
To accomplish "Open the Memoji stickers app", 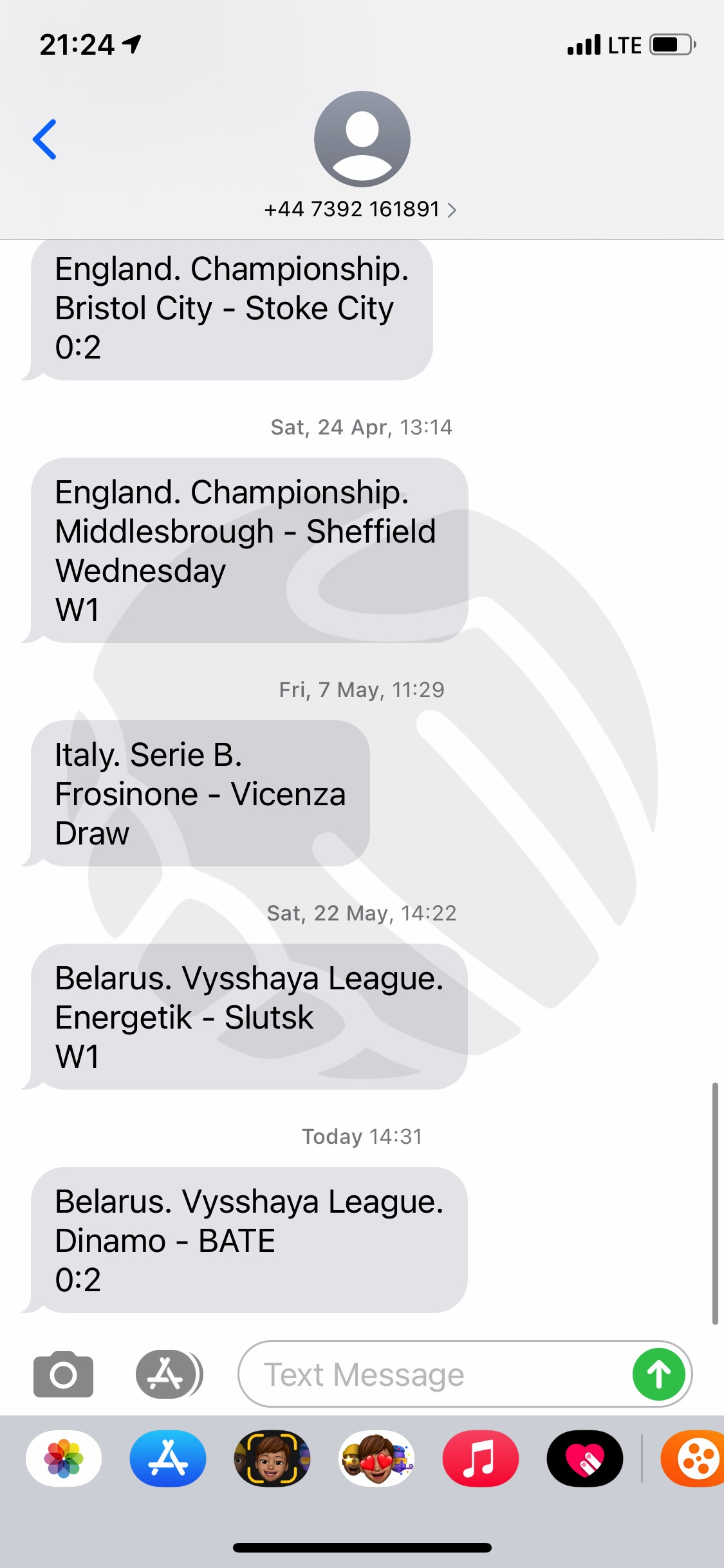I will click(x=376, y=1459).
